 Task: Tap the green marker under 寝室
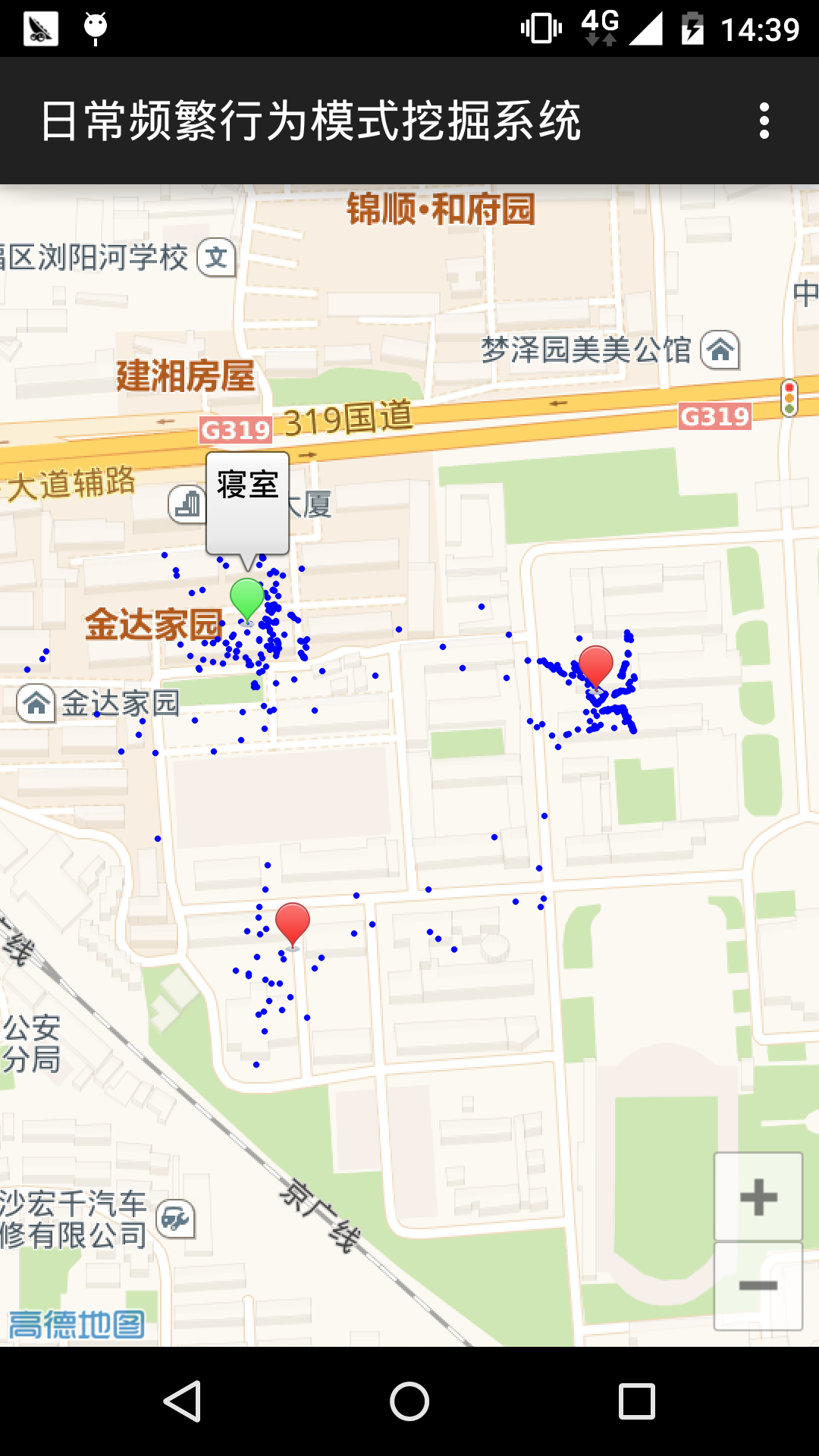(x=246, y=598)
